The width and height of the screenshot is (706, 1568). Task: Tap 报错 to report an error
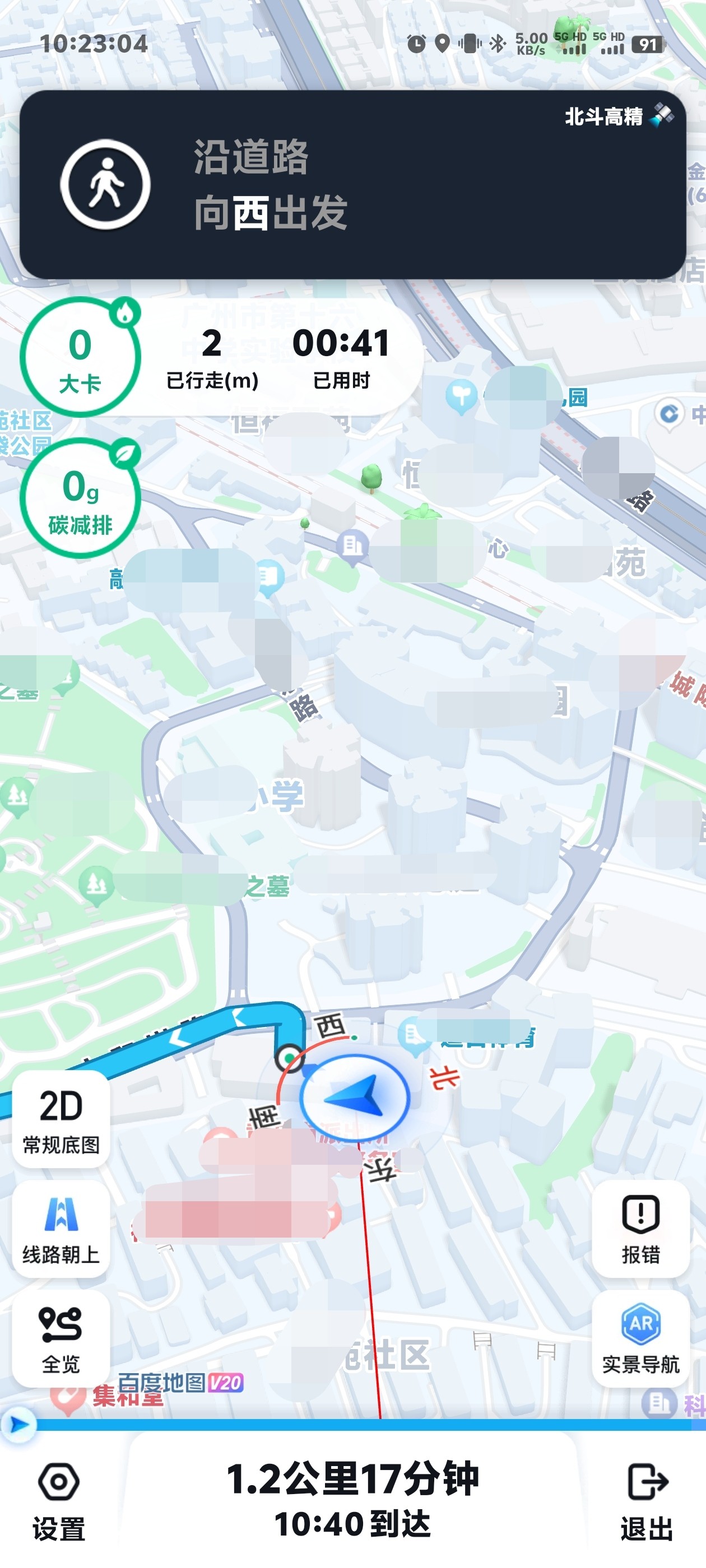pyautogui.click(x=640, y=1228)
